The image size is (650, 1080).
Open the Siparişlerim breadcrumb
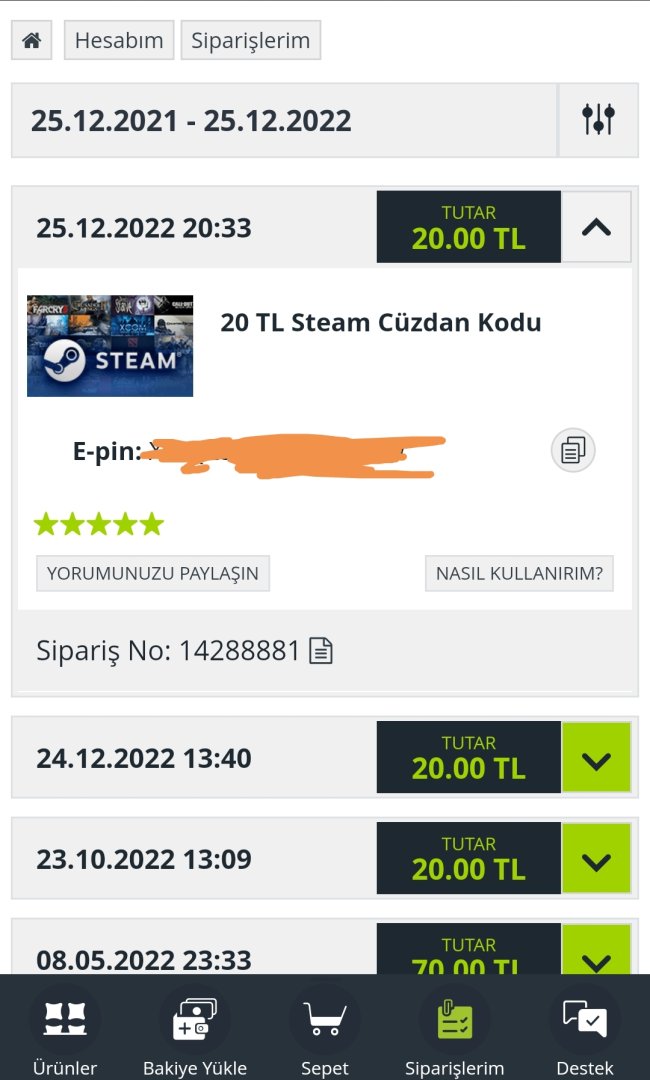coord(250,41)
